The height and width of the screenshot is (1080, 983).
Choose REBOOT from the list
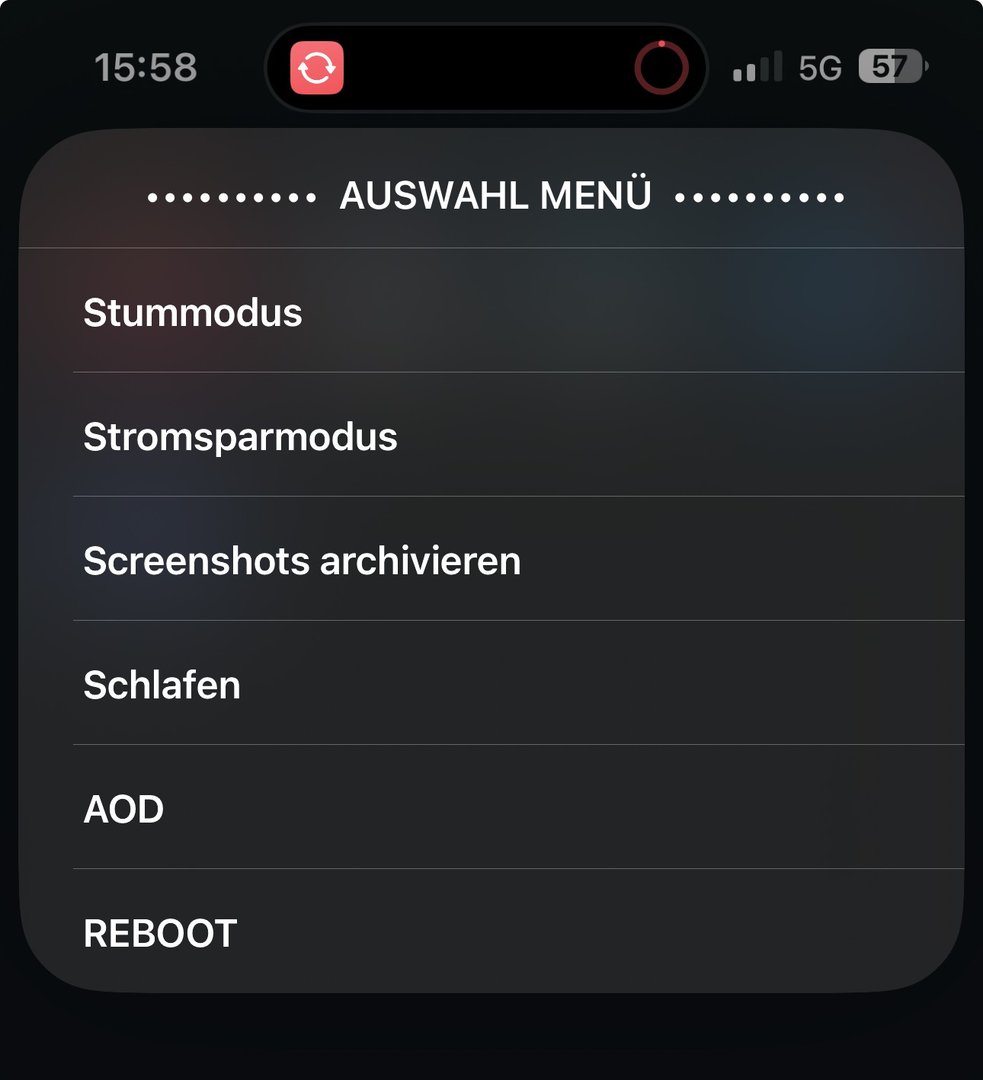[160, 933]
